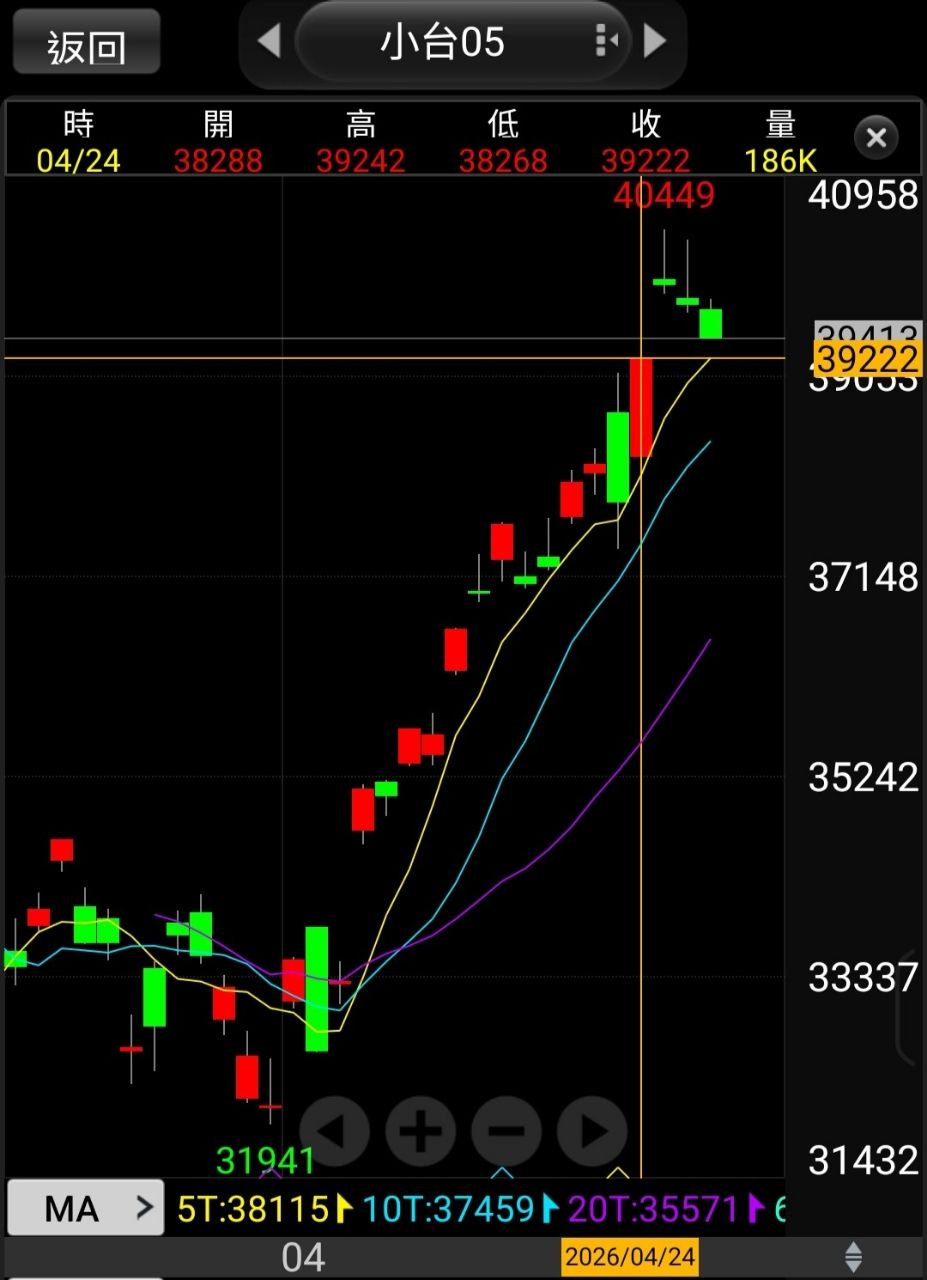This screenshot has height=1280, width=927.
Task: Zoom in the chart with plus
Action: [x=420, y=1131]
